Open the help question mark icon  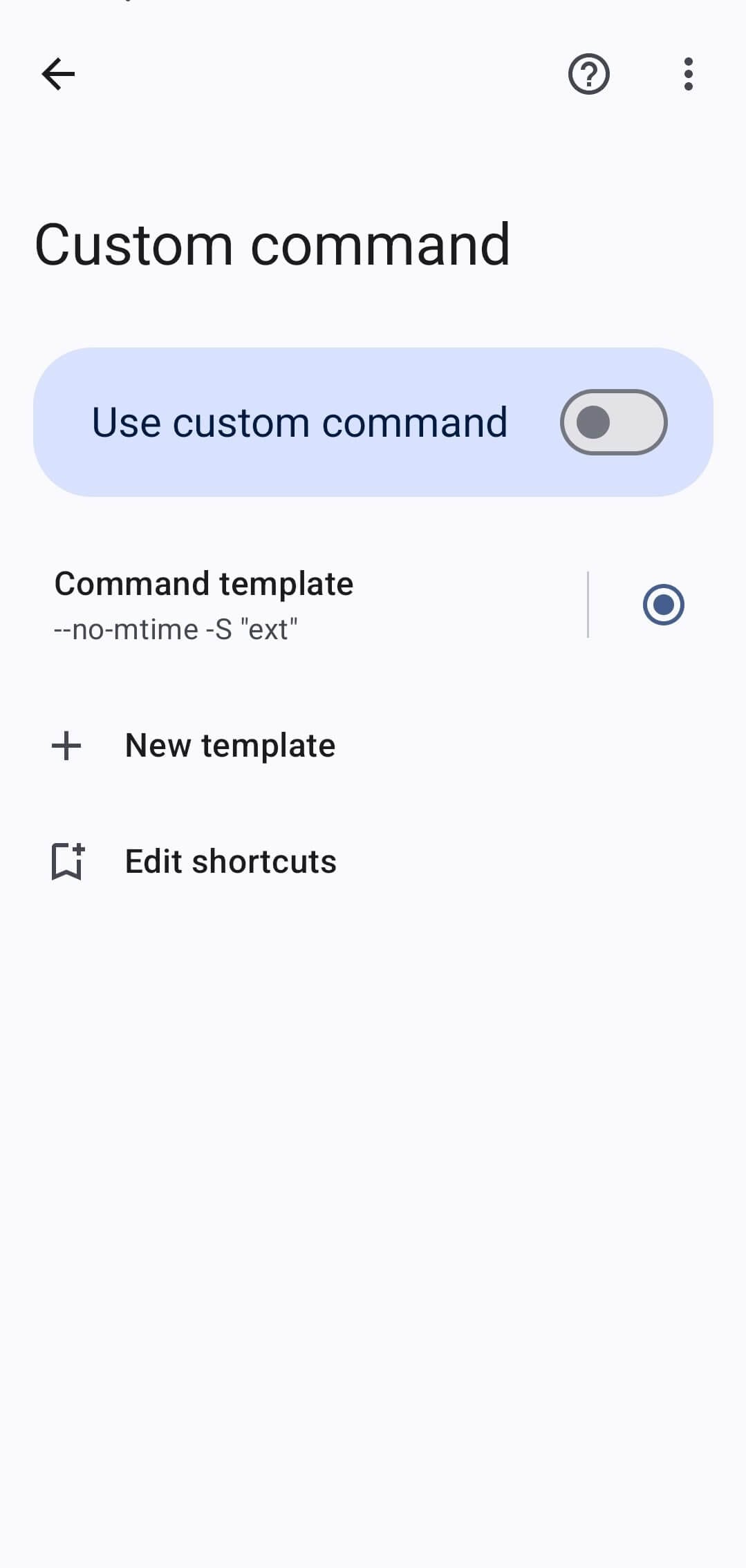[588, 74]
